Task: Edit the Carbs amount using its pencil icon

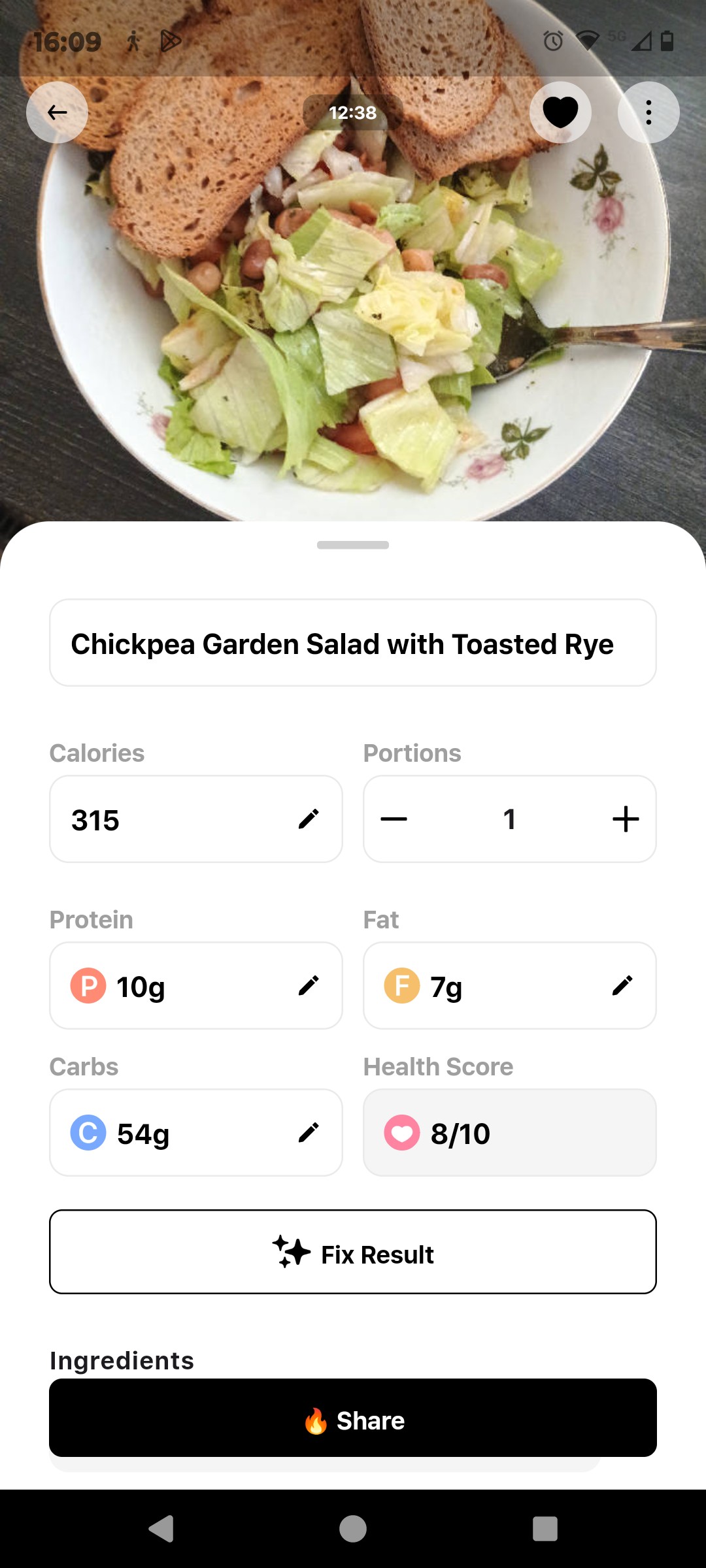Action: point(309,1132)
